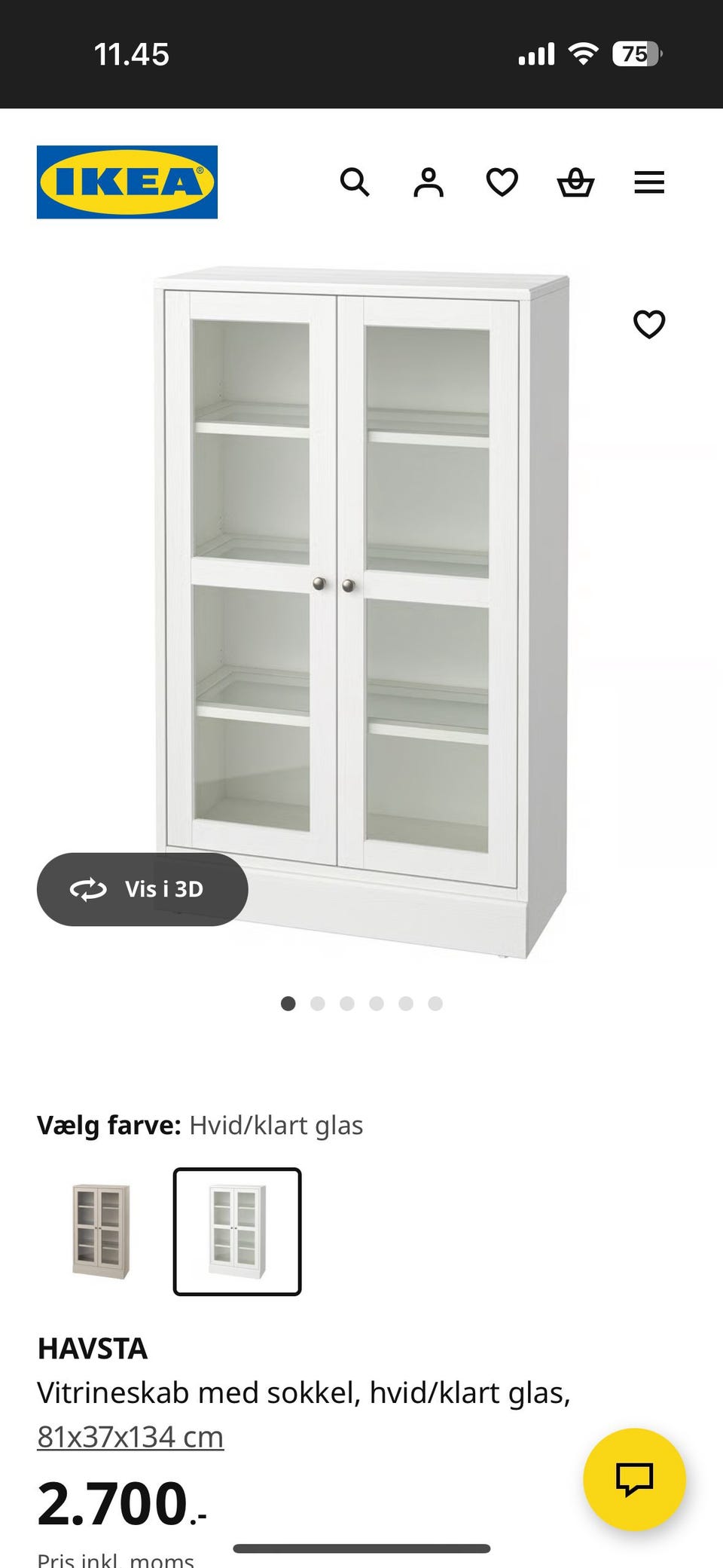Image resolution: width=723 pixels, height=1568 pixels.
Task: Open your account profile
Action: [428, 182]
